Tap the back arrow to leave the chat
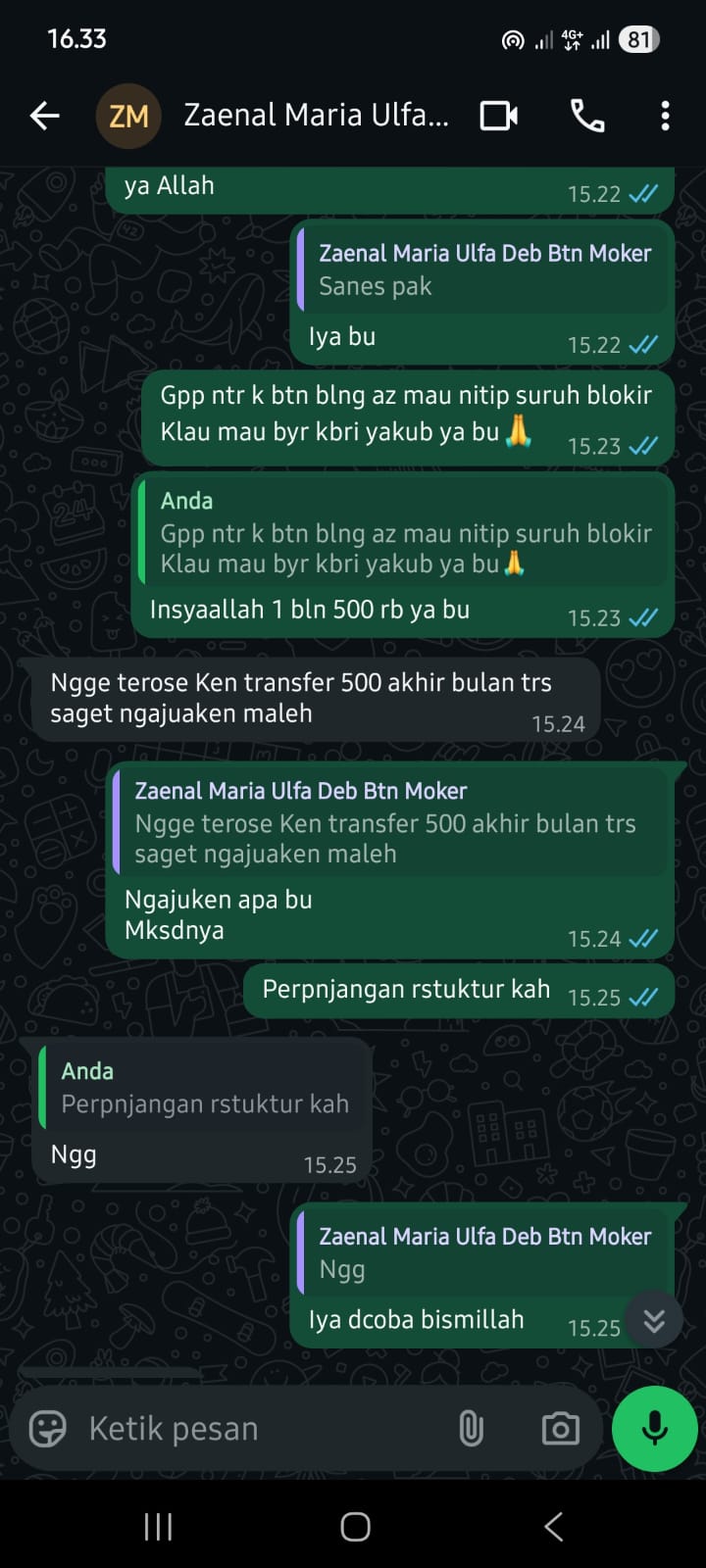Viewport: 706px width, 1568px height. pyautogui.click(x=43, y=115)
